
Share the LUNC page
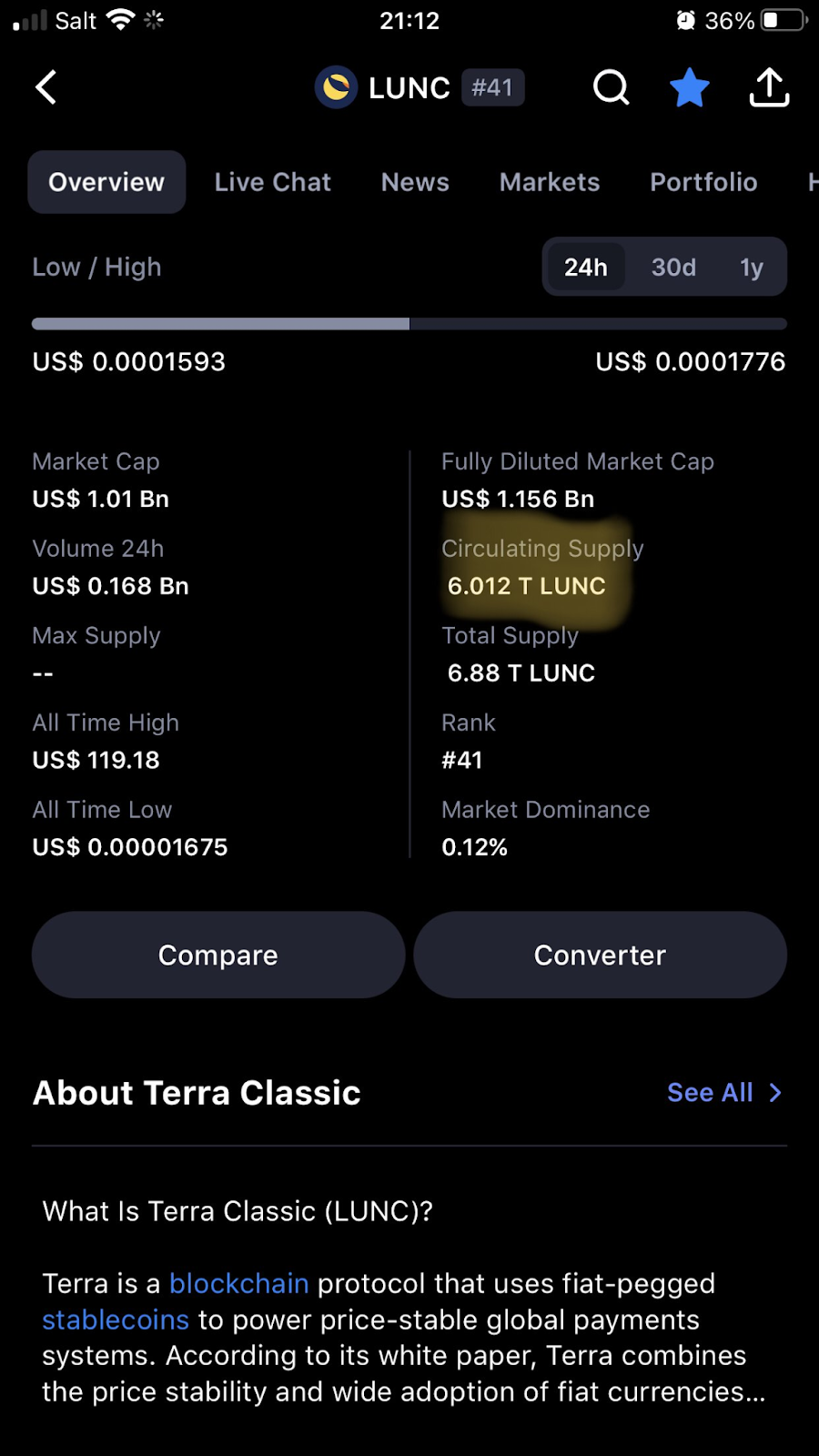click(769, 88)
